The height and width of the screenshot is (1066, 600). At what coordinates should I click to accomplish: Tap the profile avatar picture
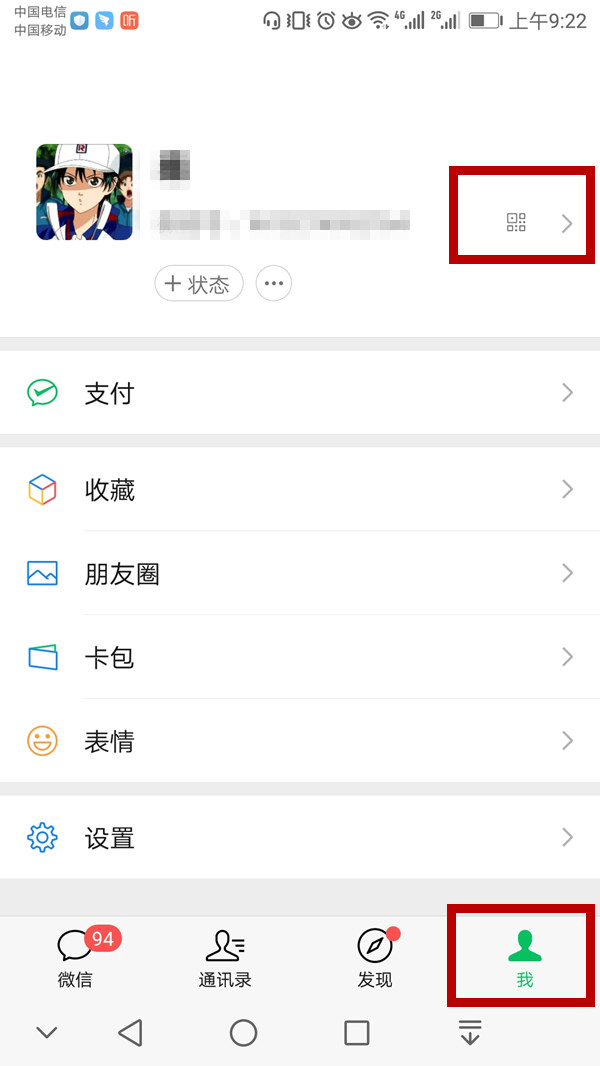click(84, 192)
